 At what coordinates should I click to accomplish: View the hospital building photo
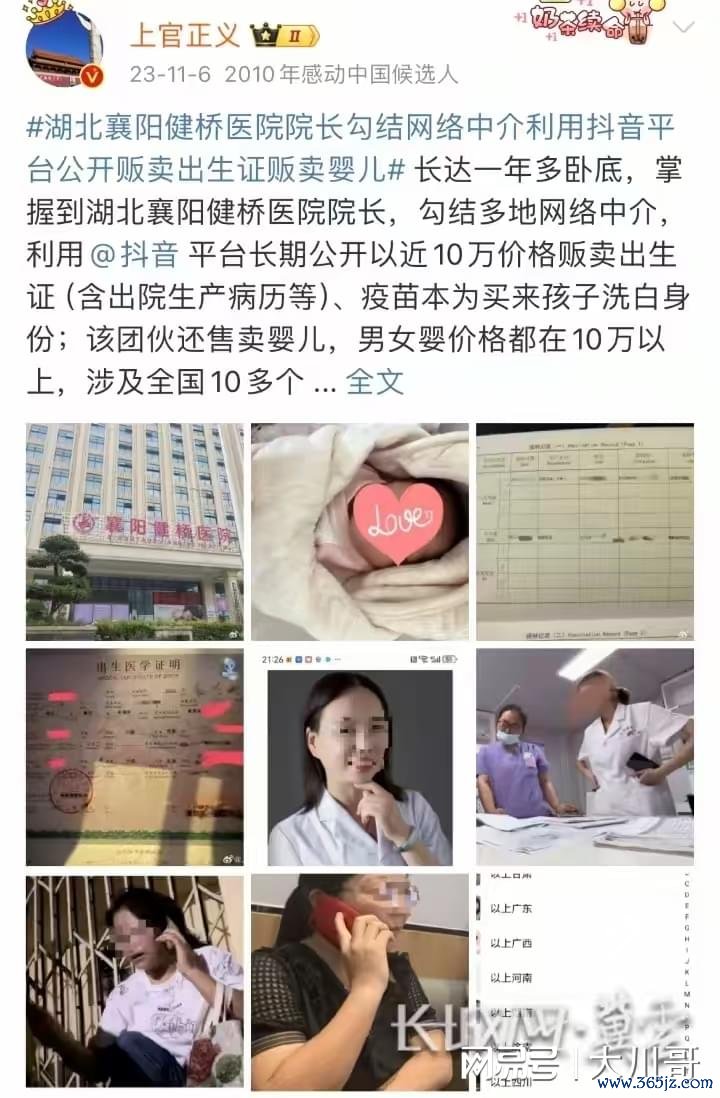(134, 531)
